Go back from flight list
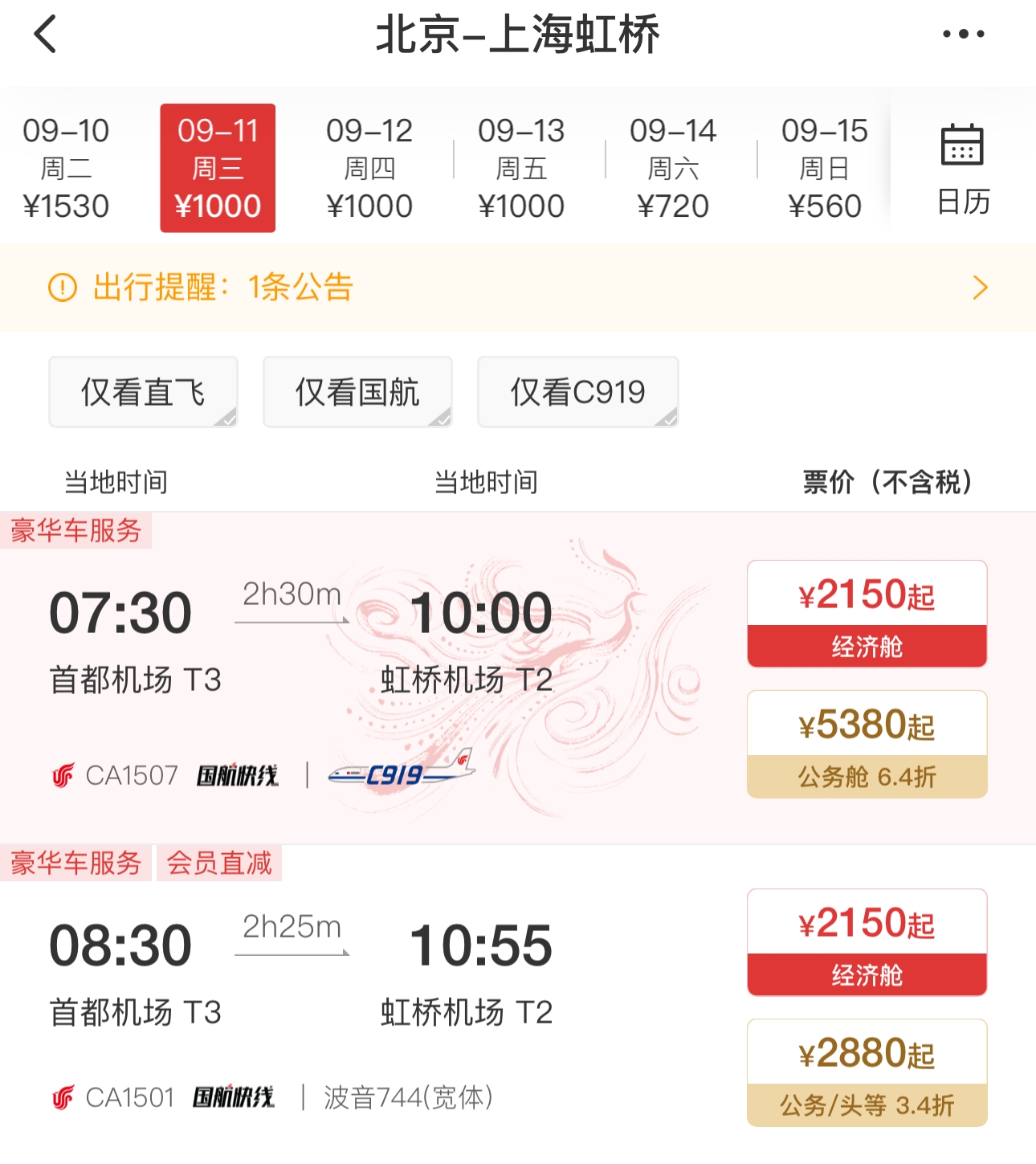The image size is (1036, 1164). click(46, 35)
